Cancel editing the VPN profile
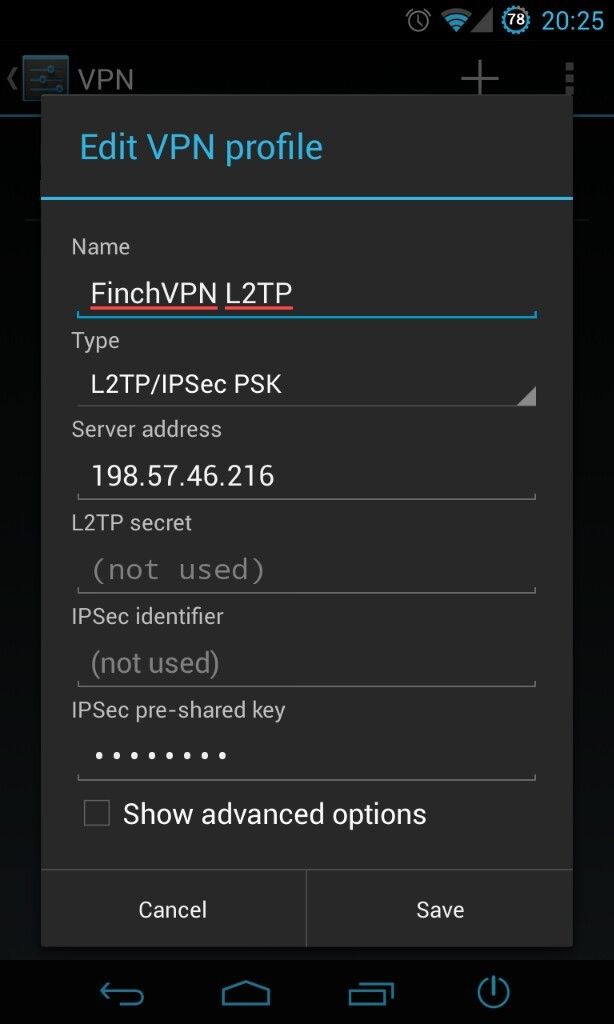This screenshot has width=614, height=1024. (173, 909)
